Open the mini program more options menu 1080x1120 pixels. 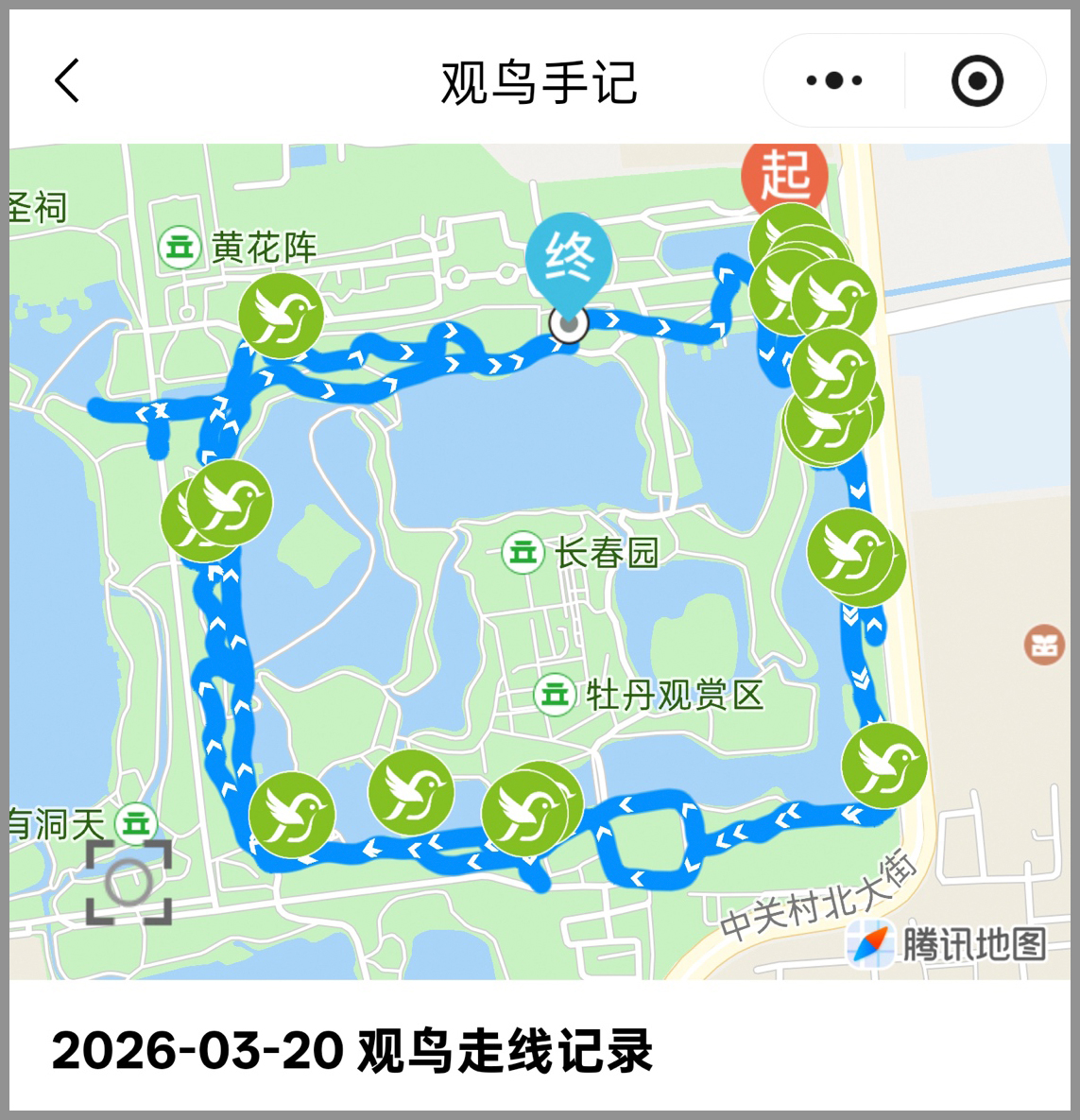click(x=834, y=81)
